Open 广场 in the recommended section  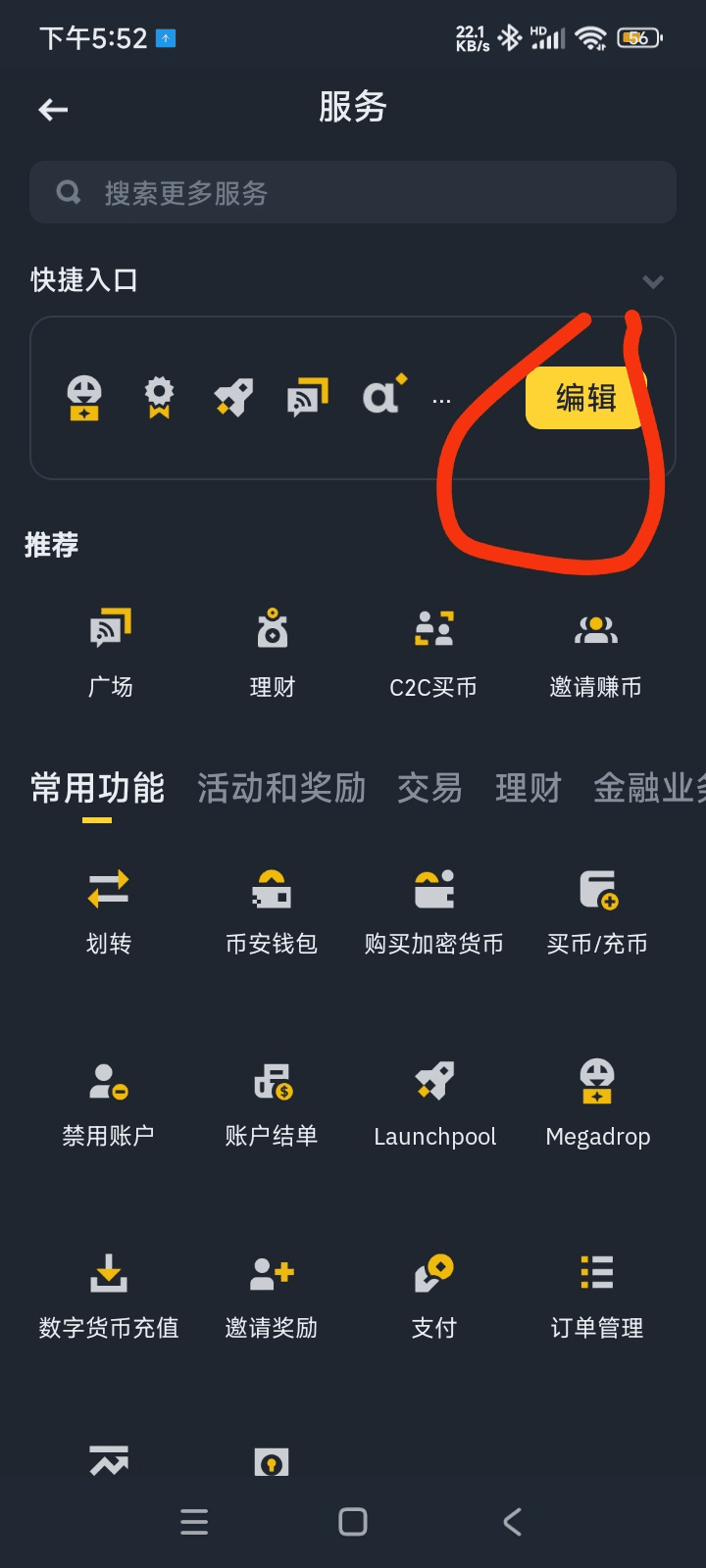click(110, 649)
